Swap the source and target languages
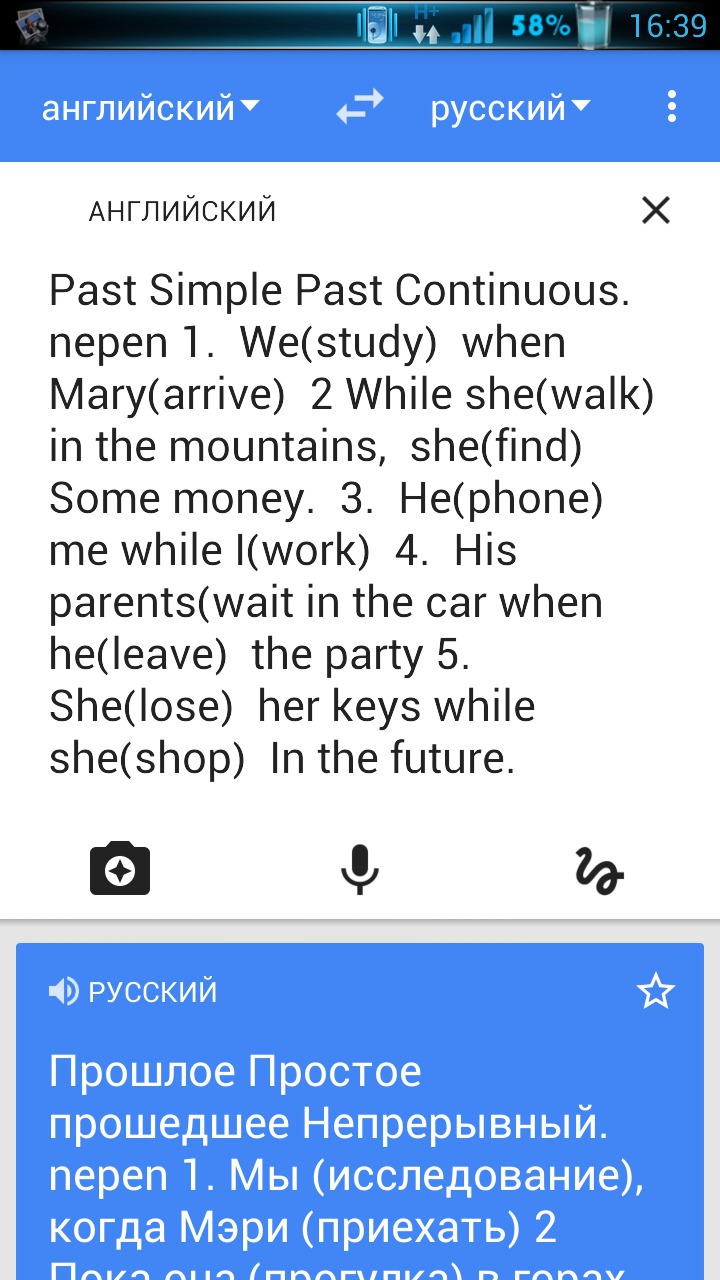Viewport: 720px width, 1280px height. click(360, 106)
